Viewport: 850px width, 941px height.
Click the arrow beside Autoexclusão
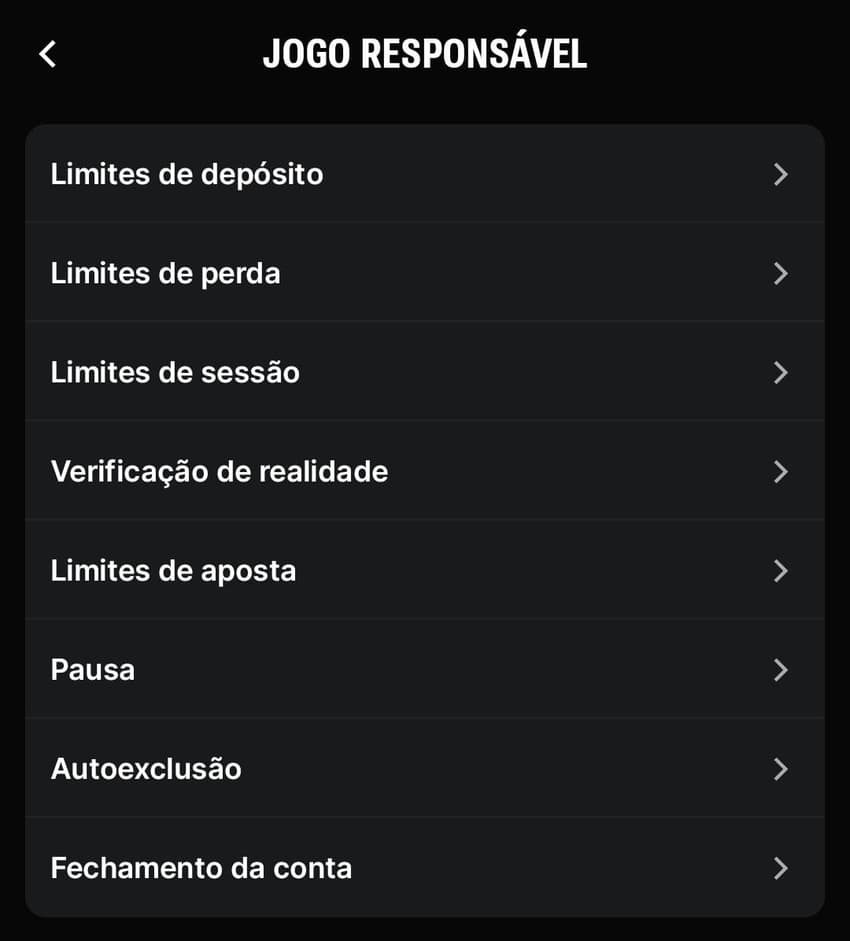[779, 769]
